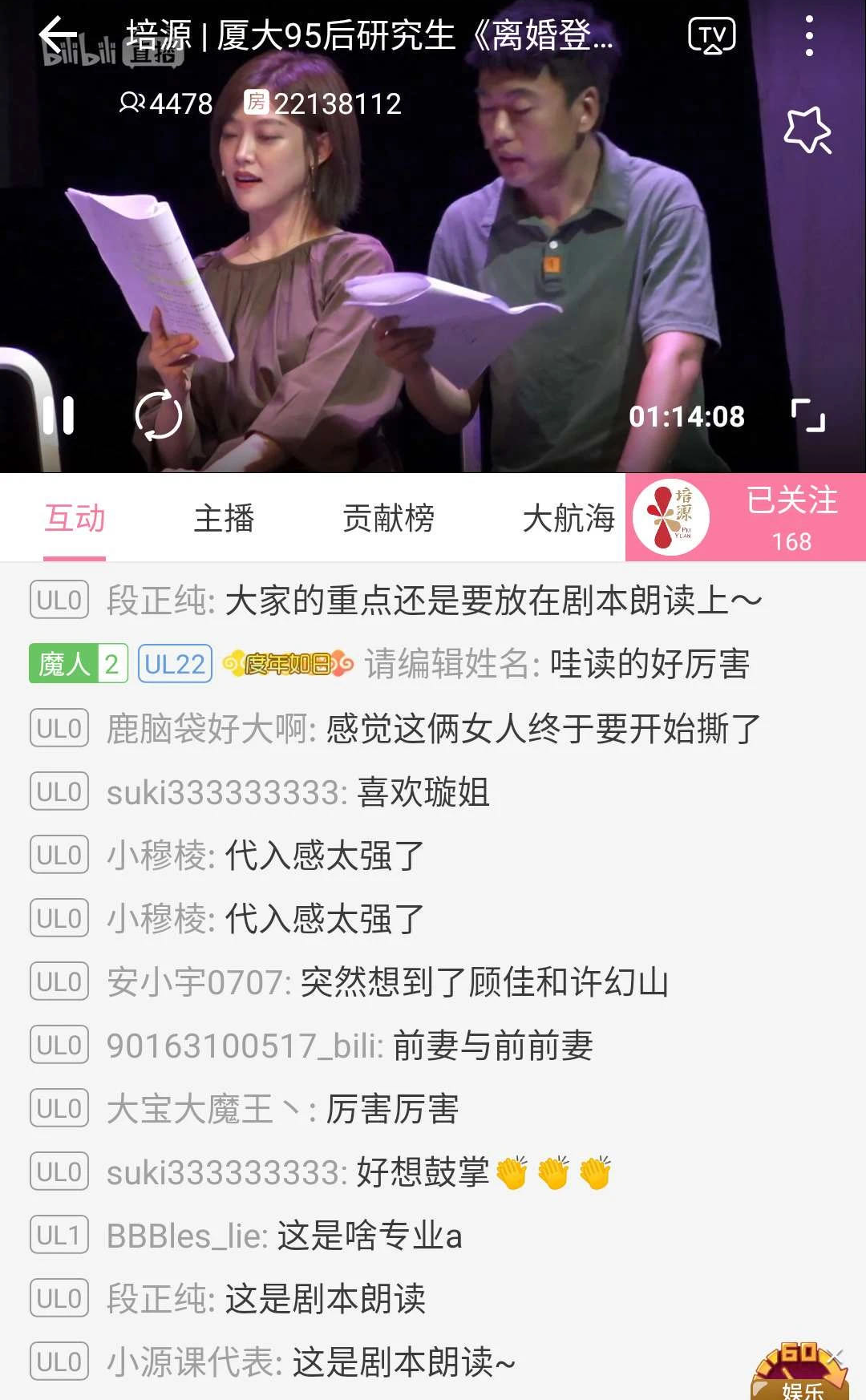Switch to the 主播 tab

(x=225, y=518)
